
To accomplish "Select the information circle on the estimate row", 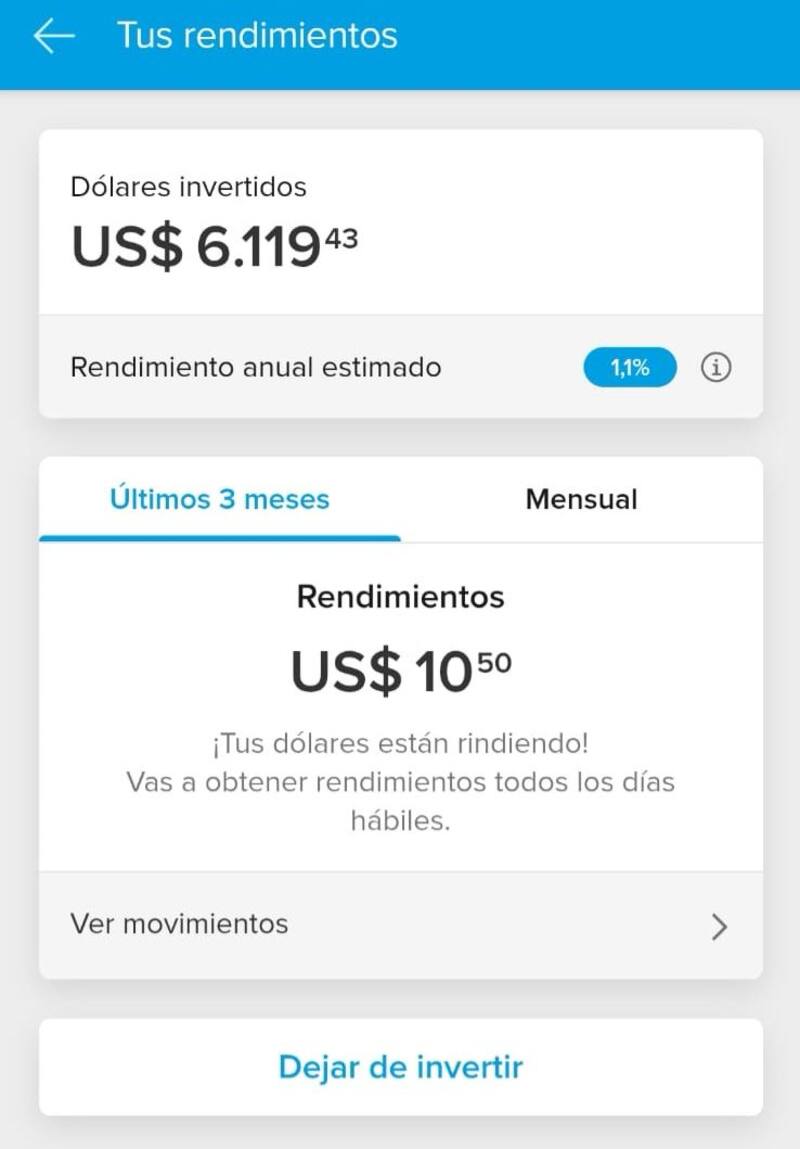I will 716,367.
